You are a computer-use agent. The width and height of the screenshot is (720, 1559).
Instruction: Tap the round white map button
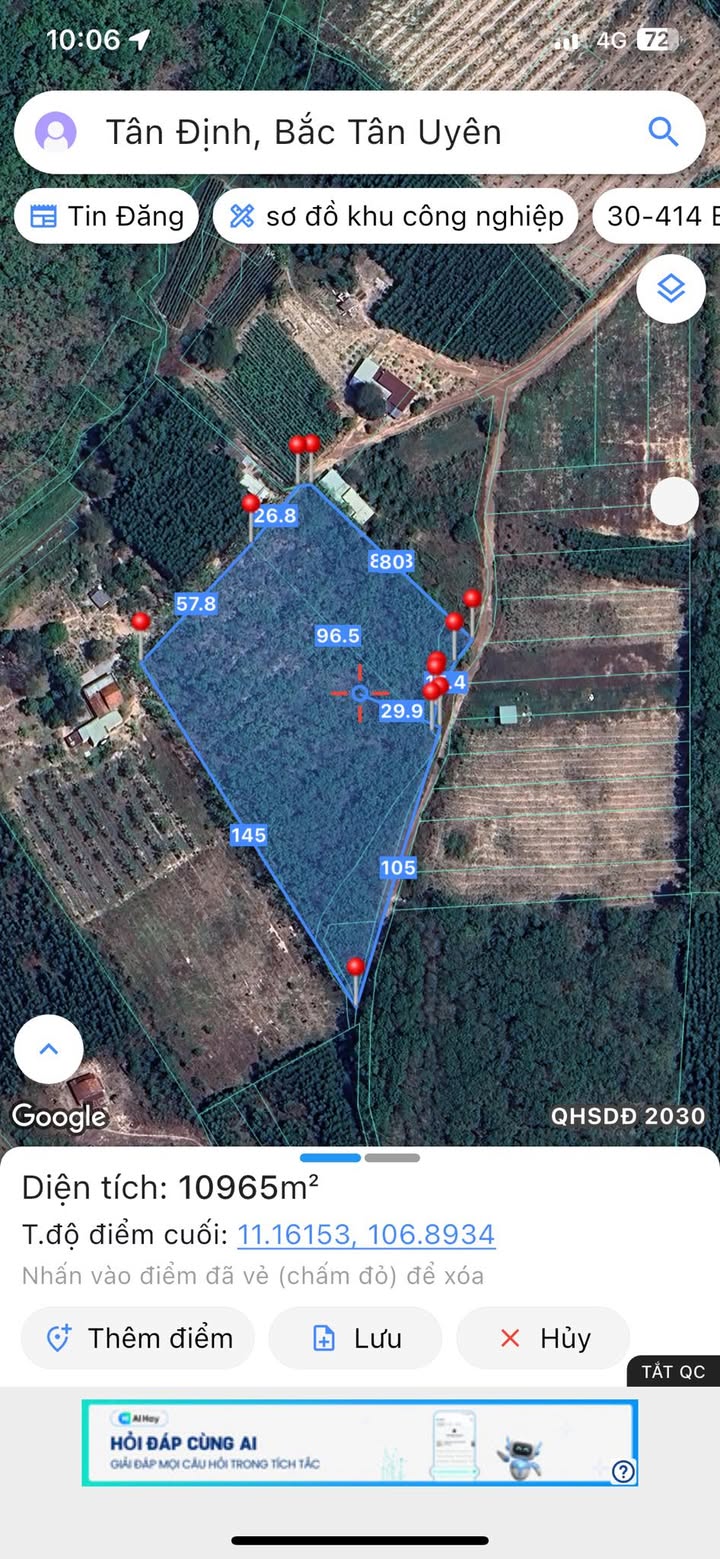click(674, 501)
